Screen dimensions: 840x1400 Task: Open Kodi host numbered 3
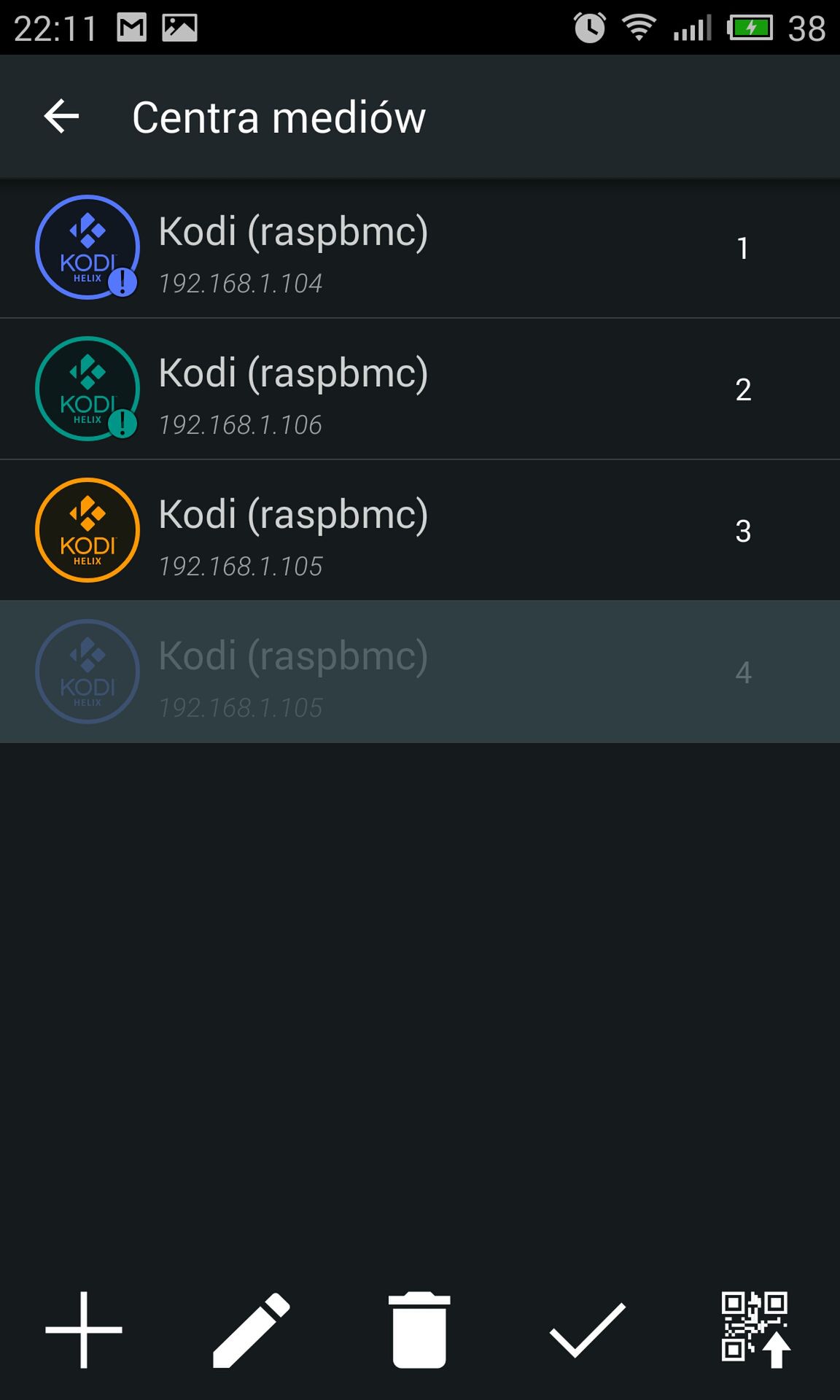click(x=420, y=530)
